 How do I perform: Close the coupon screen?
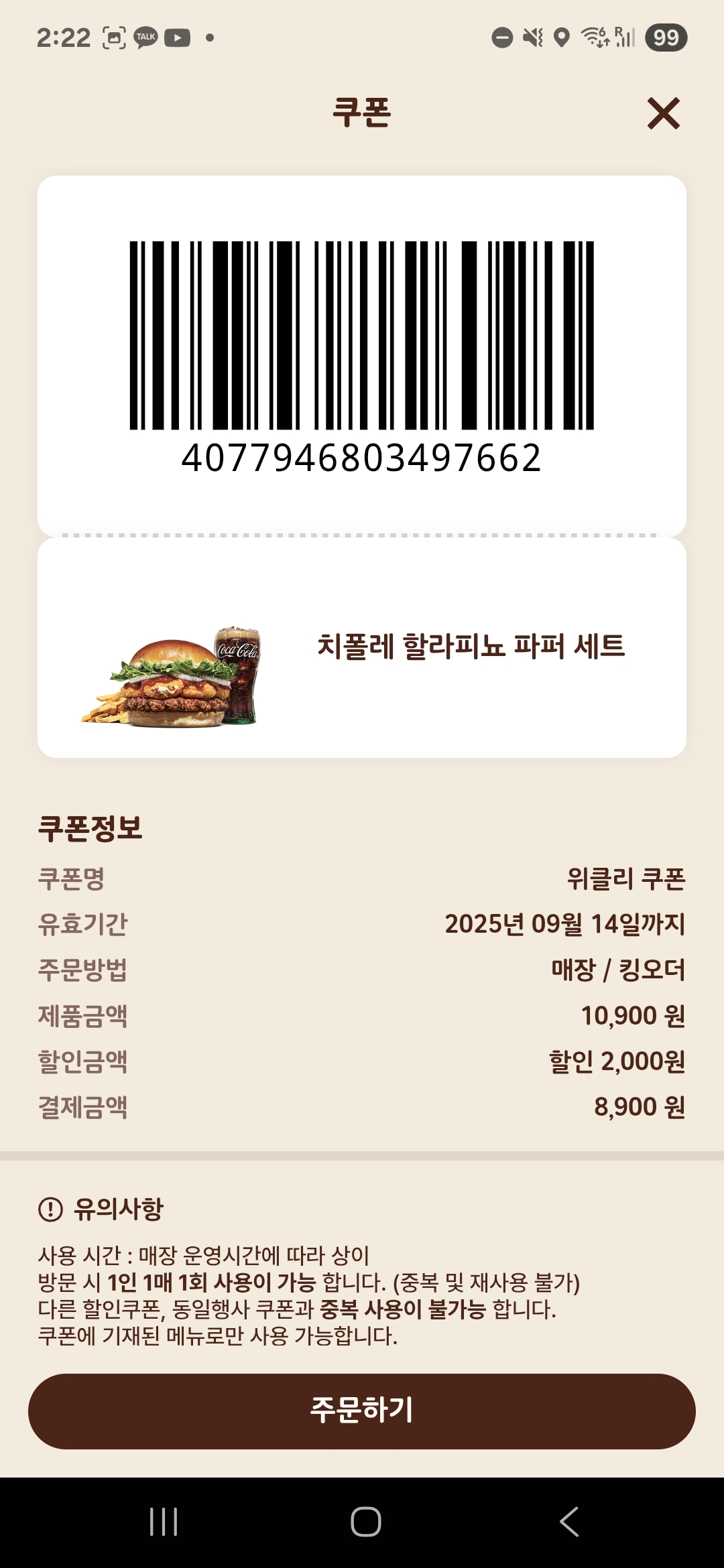[x=663, y=113]
